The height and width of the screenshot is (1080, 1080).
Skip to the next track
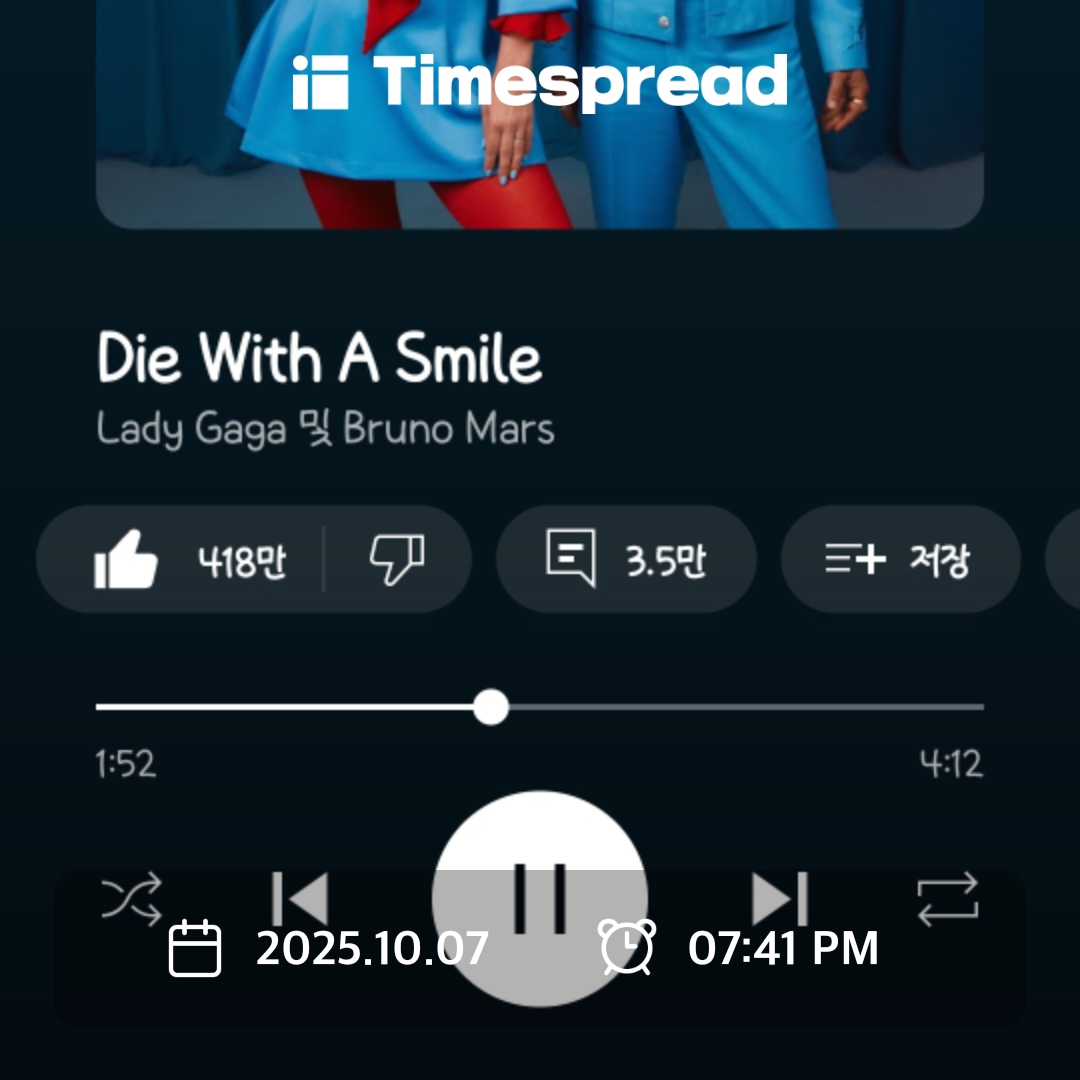point(779,898)
